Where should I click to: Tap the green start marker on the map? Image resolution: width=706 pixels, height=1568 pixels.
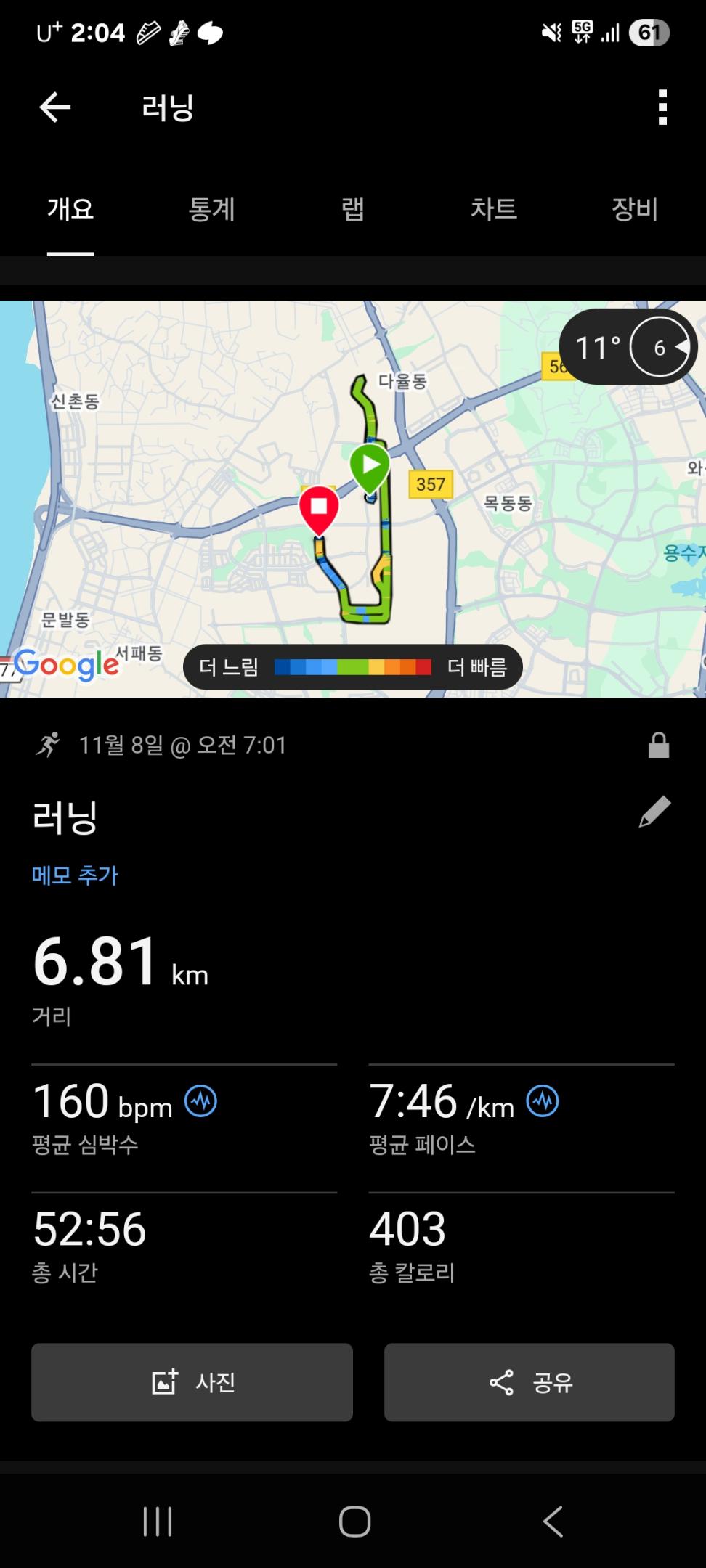point(371,465)
